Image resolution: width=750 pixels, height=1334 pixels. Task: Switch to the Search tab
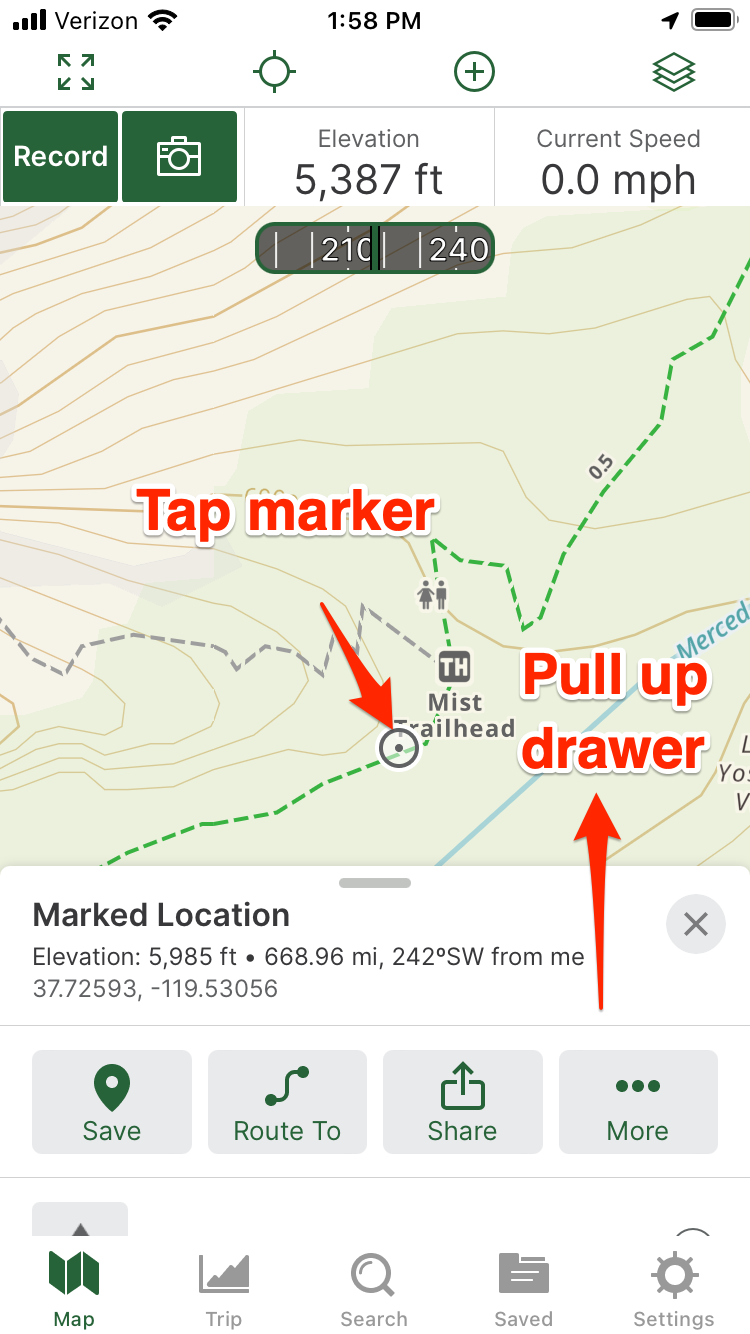pyautogui.click(x=374, y=1289)
